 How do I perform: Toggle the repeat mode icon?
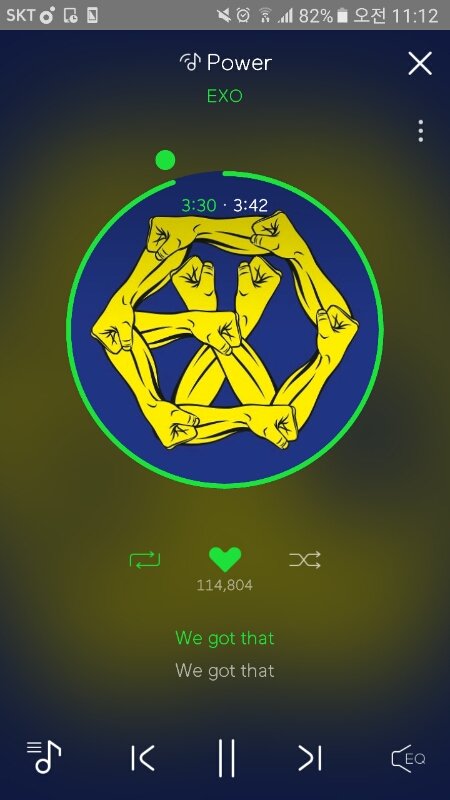(145, 560)
